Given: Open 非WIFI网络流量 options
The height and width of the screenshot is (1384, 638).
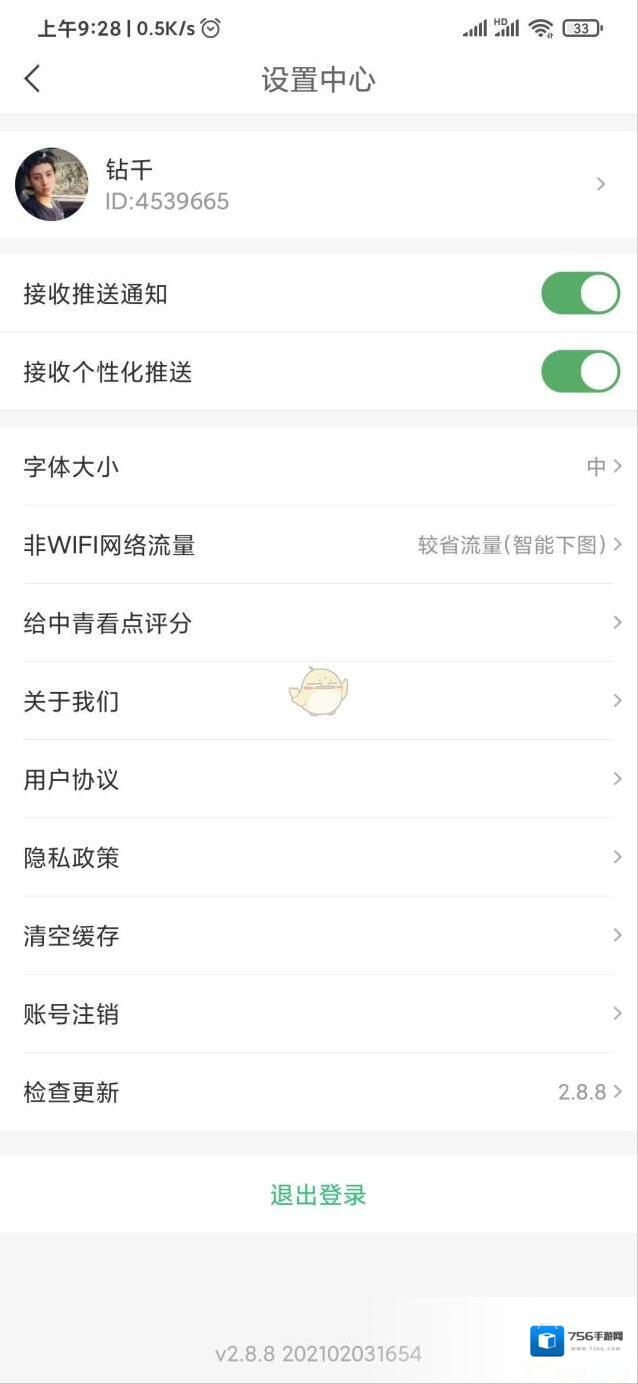Looking at the screenshot, I should 318,545.
